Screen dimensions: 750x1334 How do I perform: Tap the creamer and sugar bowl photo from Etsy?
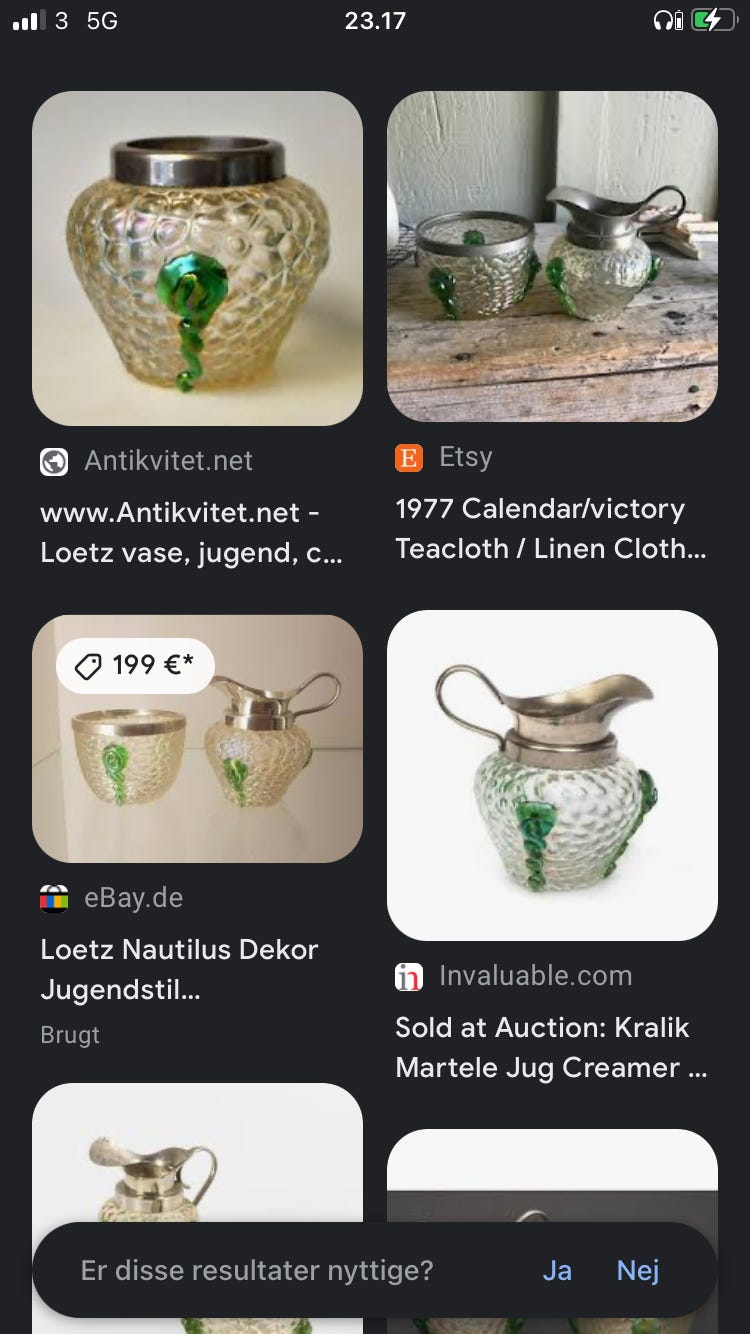point(552,256)
